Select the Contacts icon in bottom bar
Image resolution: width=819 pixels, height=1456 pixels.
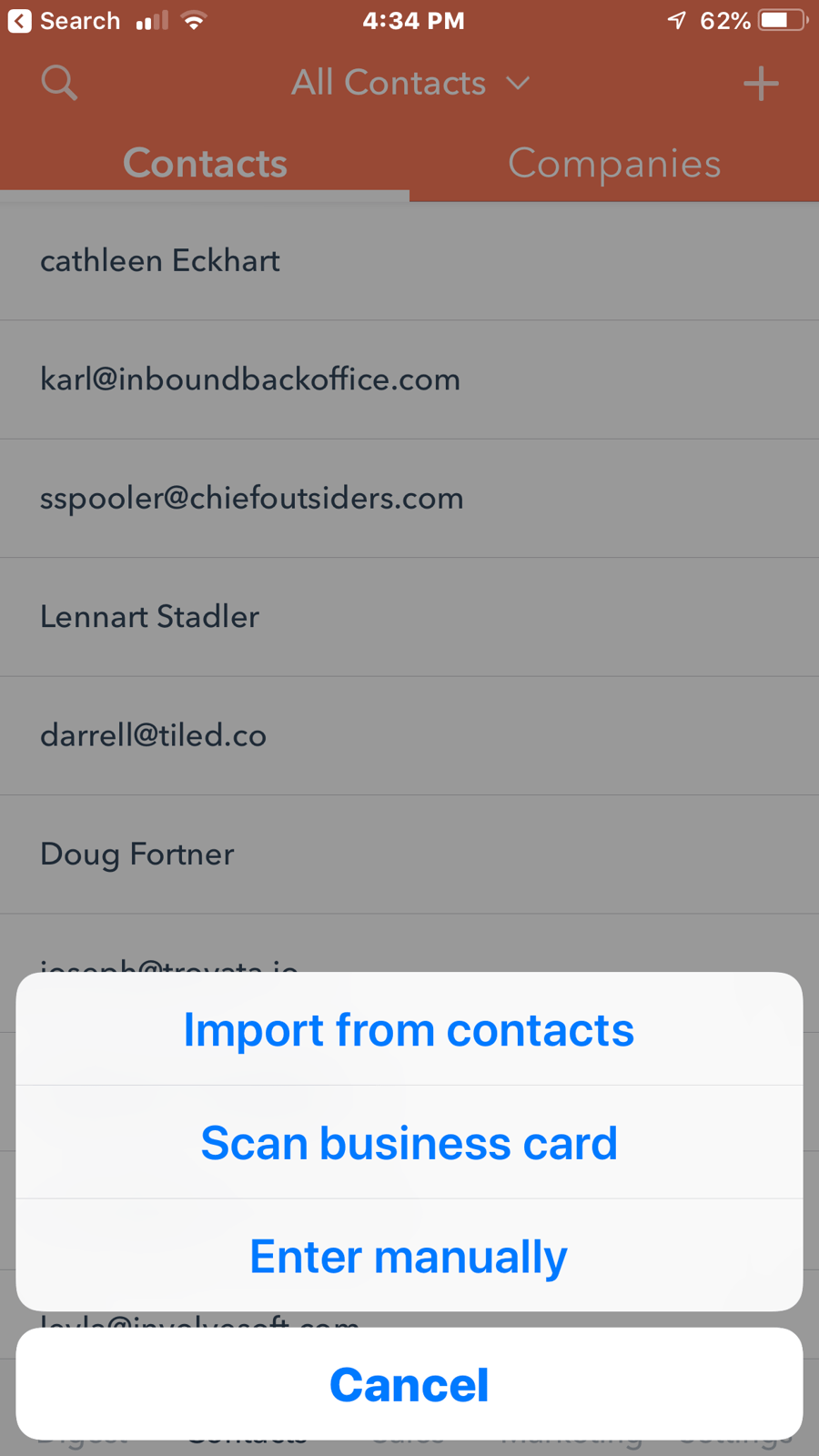pyautogui.click(x=246, y=1436)
